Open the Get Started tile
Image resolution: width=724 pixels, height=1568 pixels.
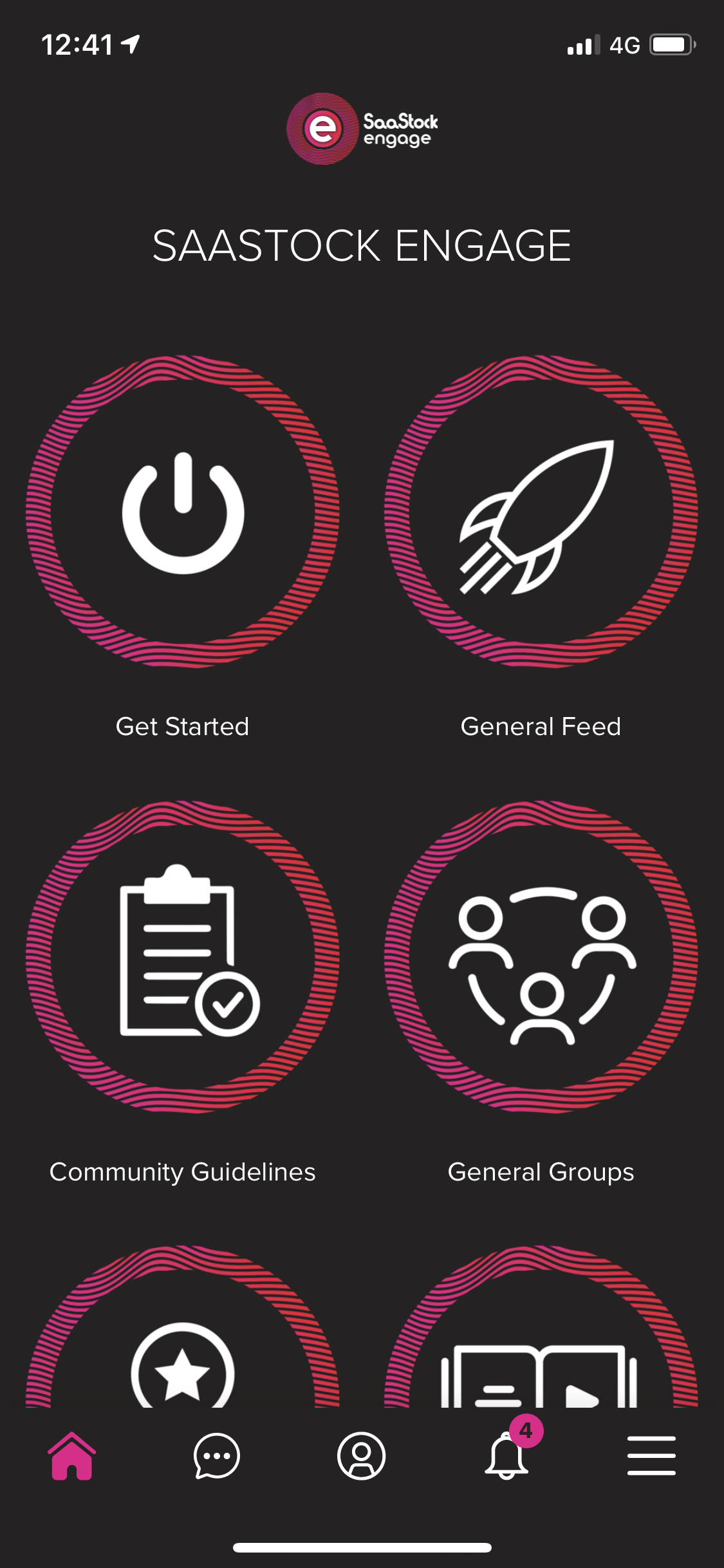[183, 512]
